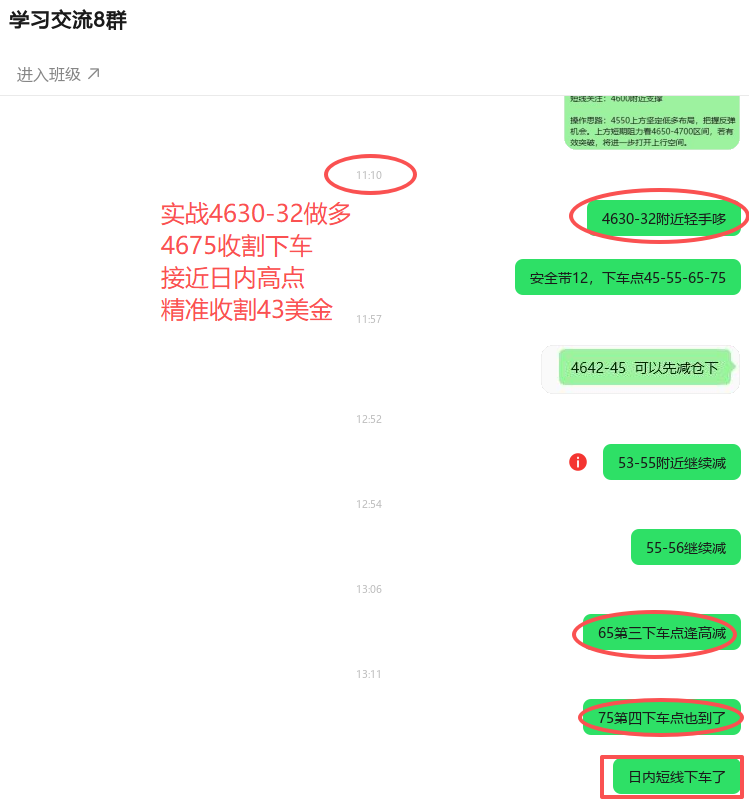Open the 11:57 timestamp details
749x804 pixels.
pos(369,319)
